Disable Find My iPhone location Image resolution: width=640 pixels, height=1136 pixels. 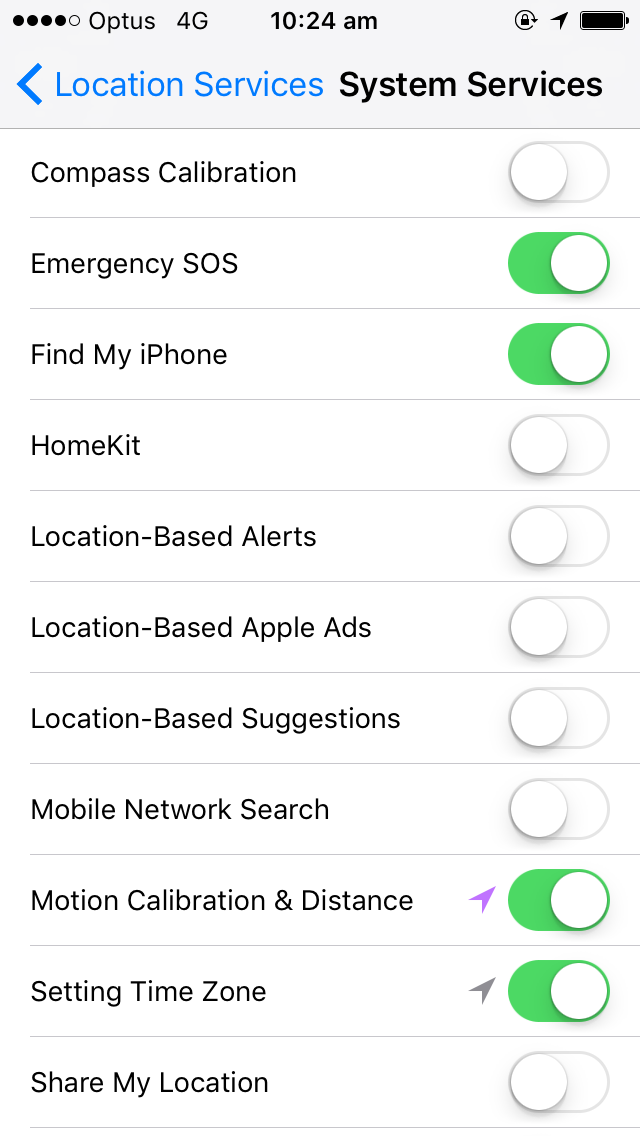tap(558, 355)
